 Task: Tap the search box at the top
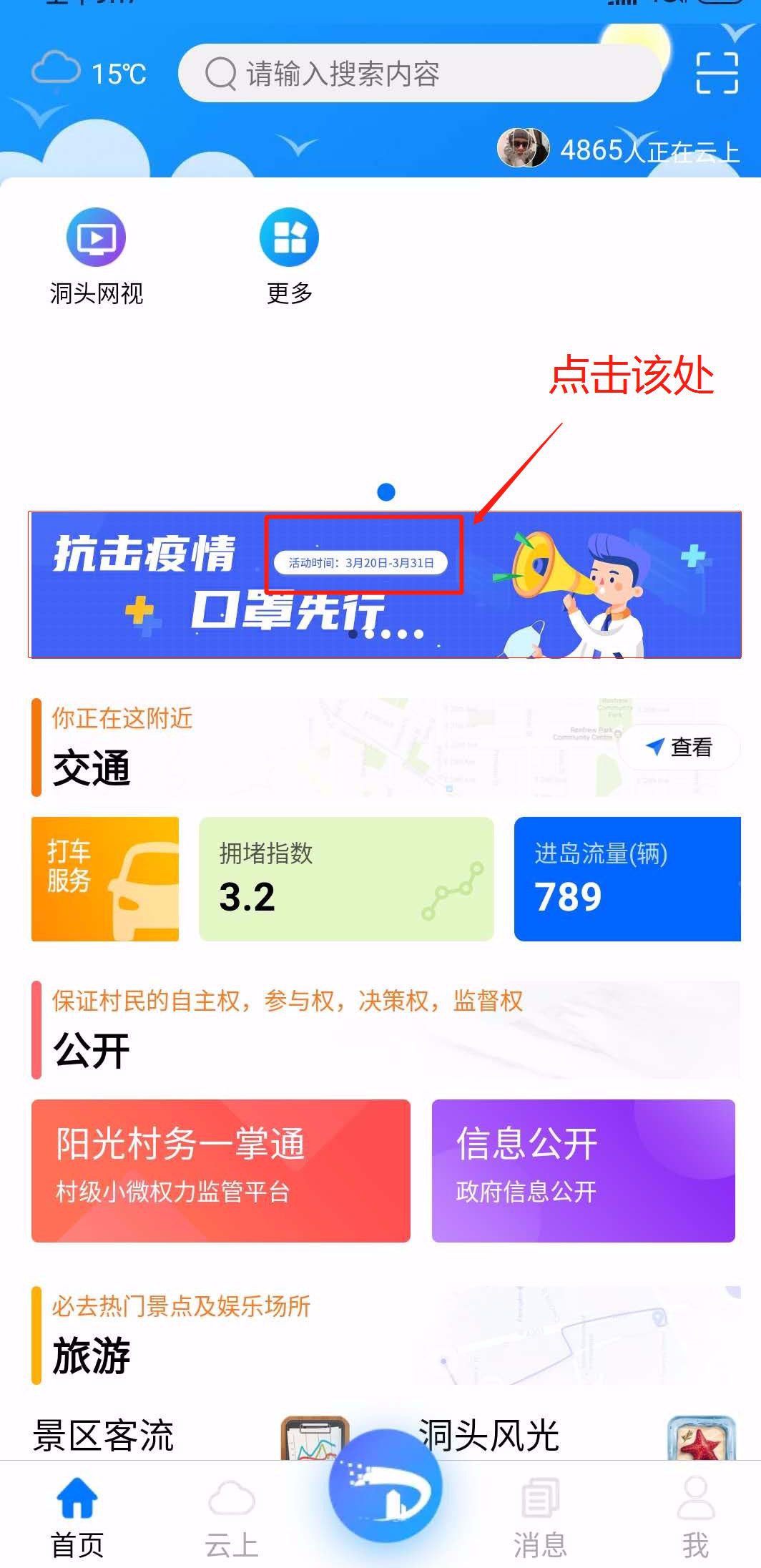point(418,73)
